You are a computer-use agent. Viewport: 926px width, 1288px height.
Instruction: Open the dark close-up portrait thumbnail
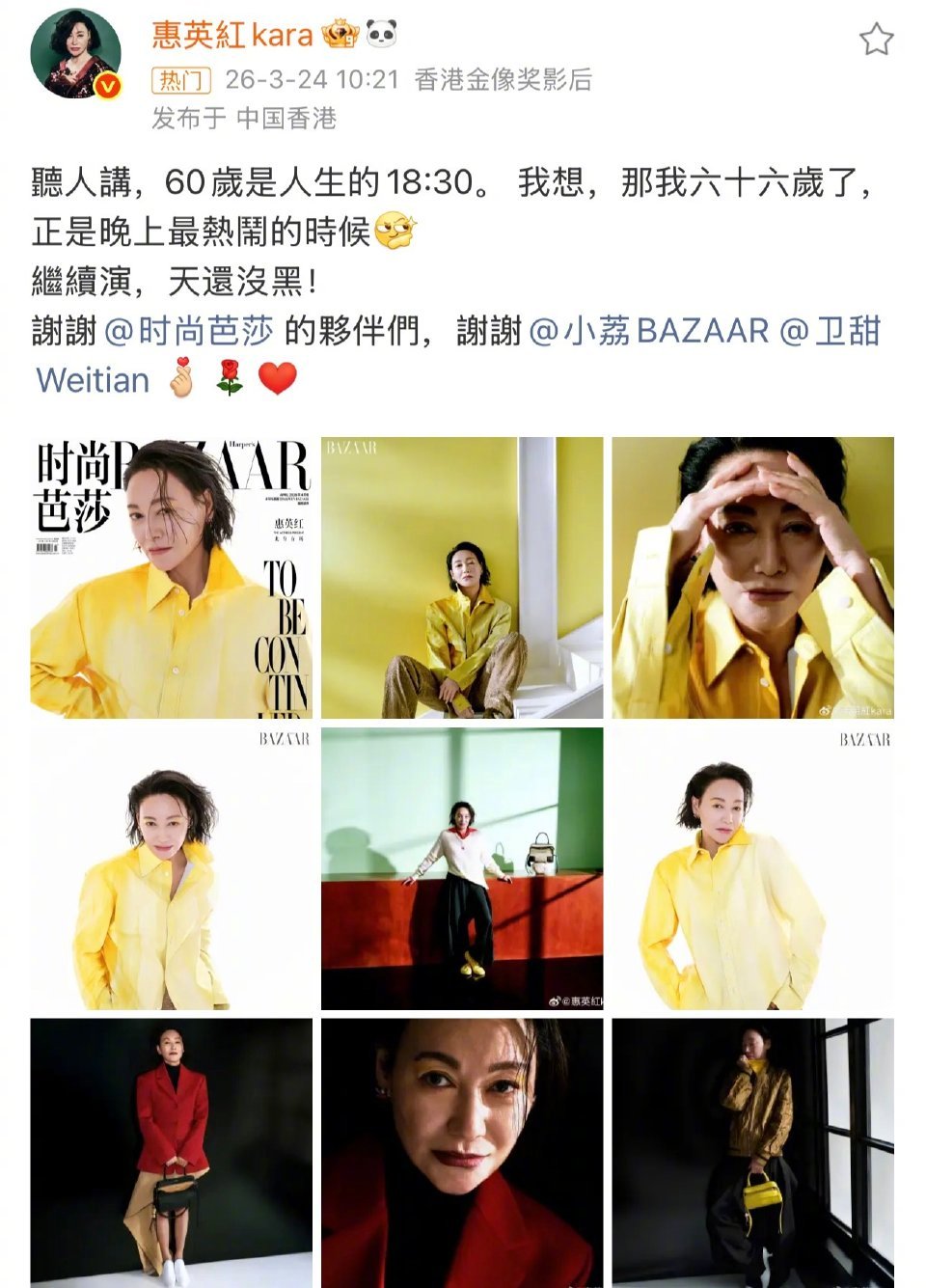(462, 1151)
